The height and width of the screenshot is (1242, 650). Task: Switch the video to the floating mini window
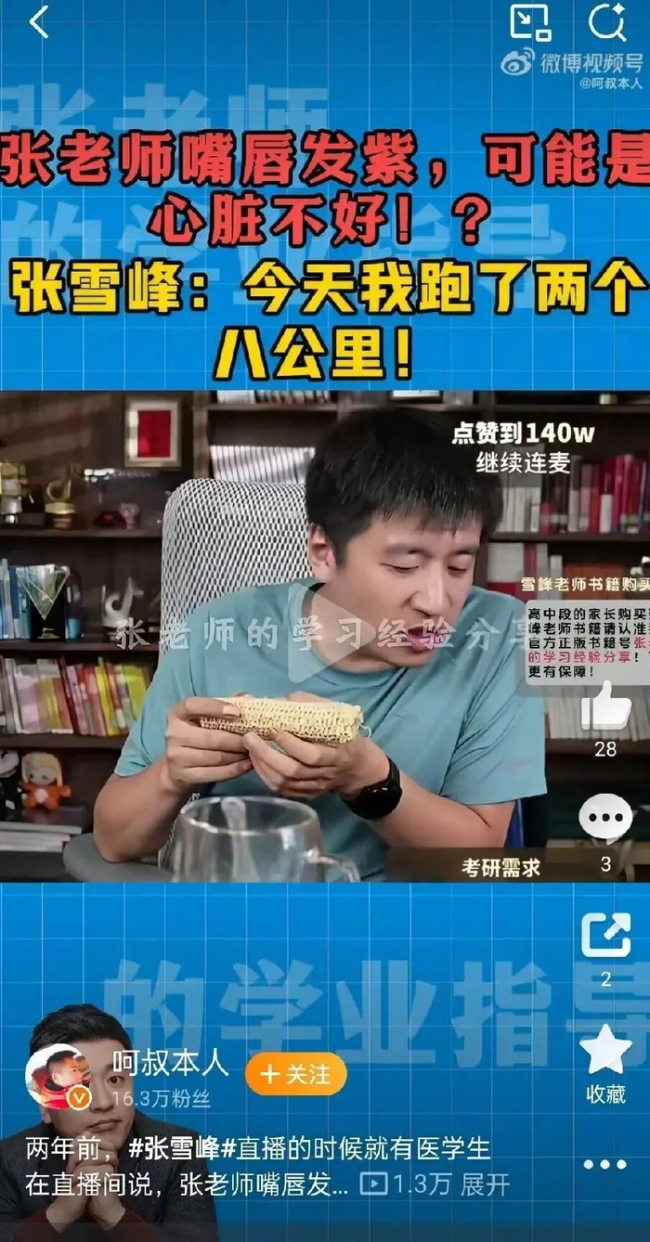(x=530, y=22)
